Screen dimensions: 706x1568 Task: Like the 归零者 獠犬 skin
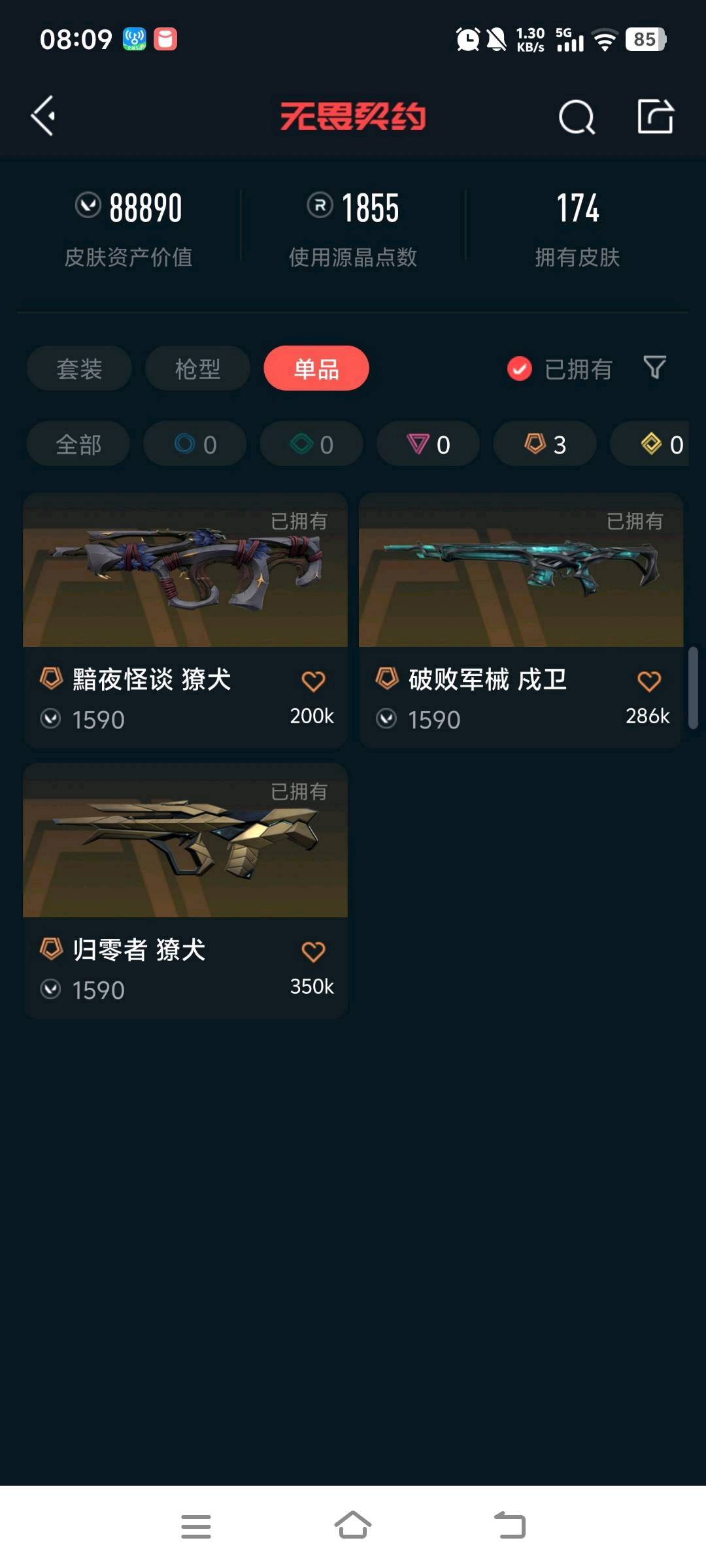tap(313, 952)
